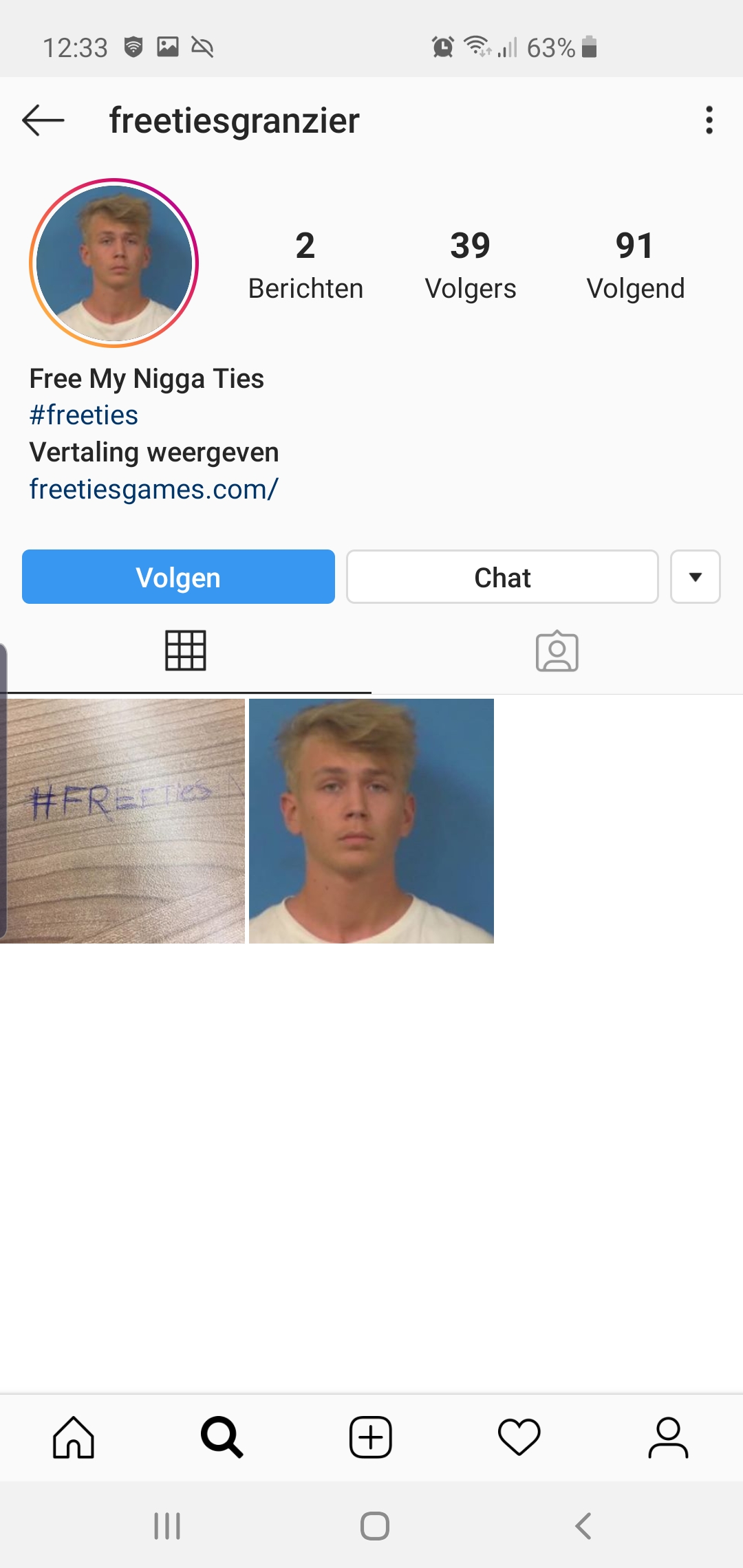Switch to the grid posts tab

pyautogui.click(x=186, y=651)
